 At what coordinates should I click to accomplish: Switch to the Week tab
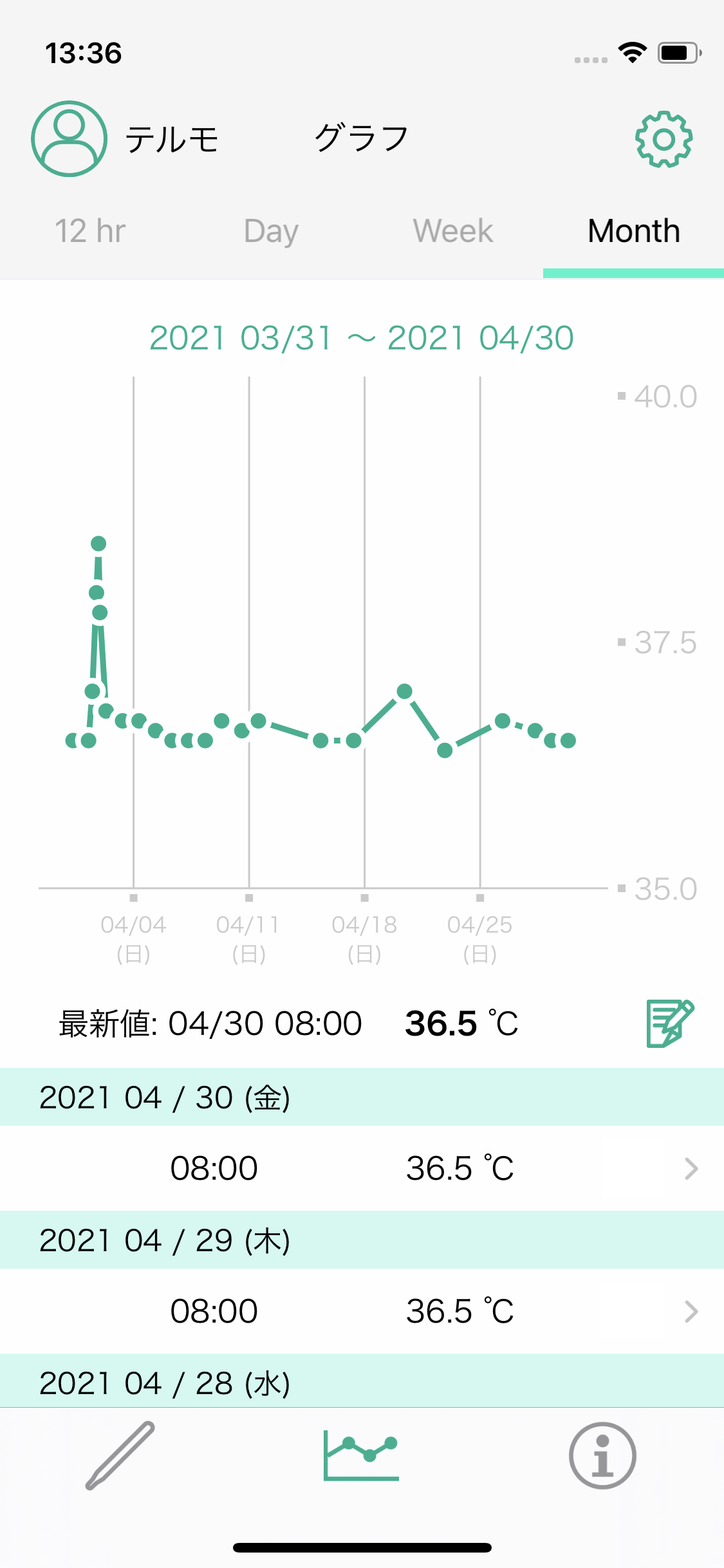coord(452,231)
